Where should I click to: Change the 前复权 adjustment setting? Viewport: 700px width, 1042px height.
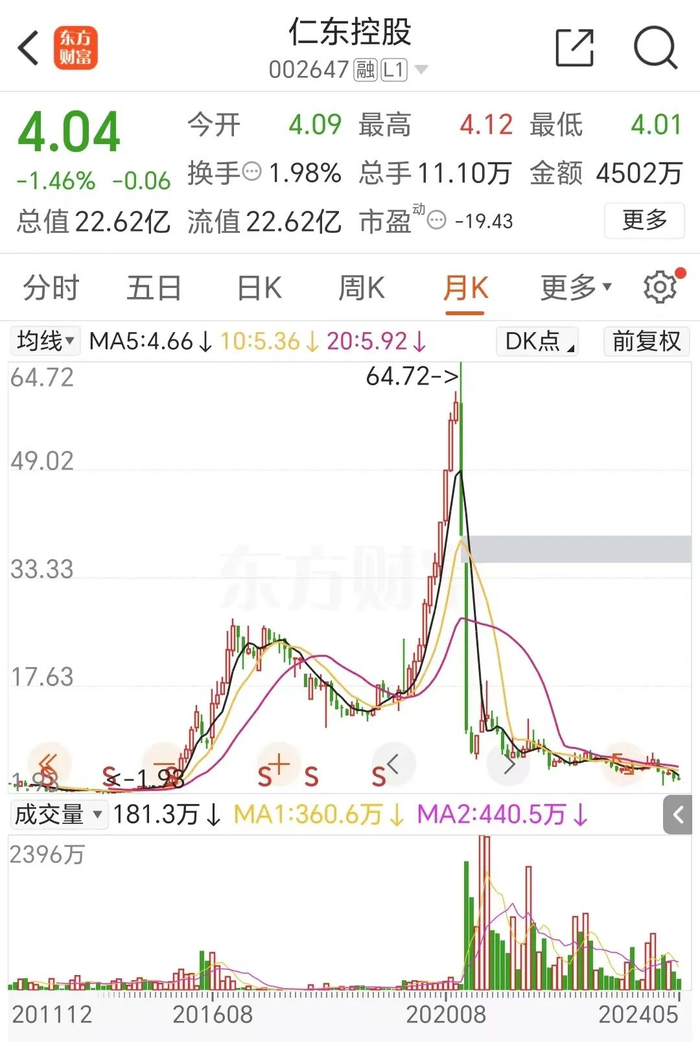click(x=646, y=341)
